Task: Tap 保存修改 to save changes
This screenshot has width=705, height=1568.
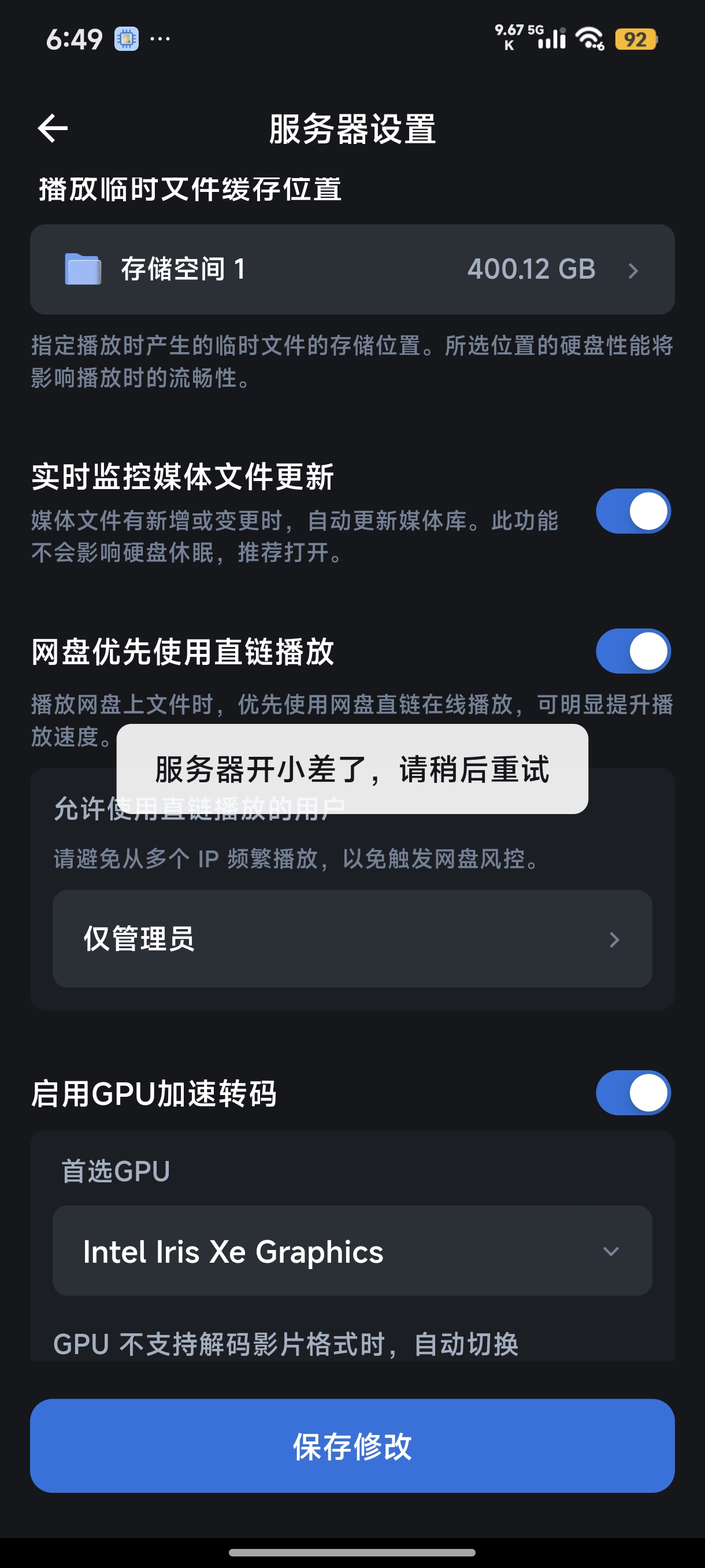Action: pos(352,1445)
